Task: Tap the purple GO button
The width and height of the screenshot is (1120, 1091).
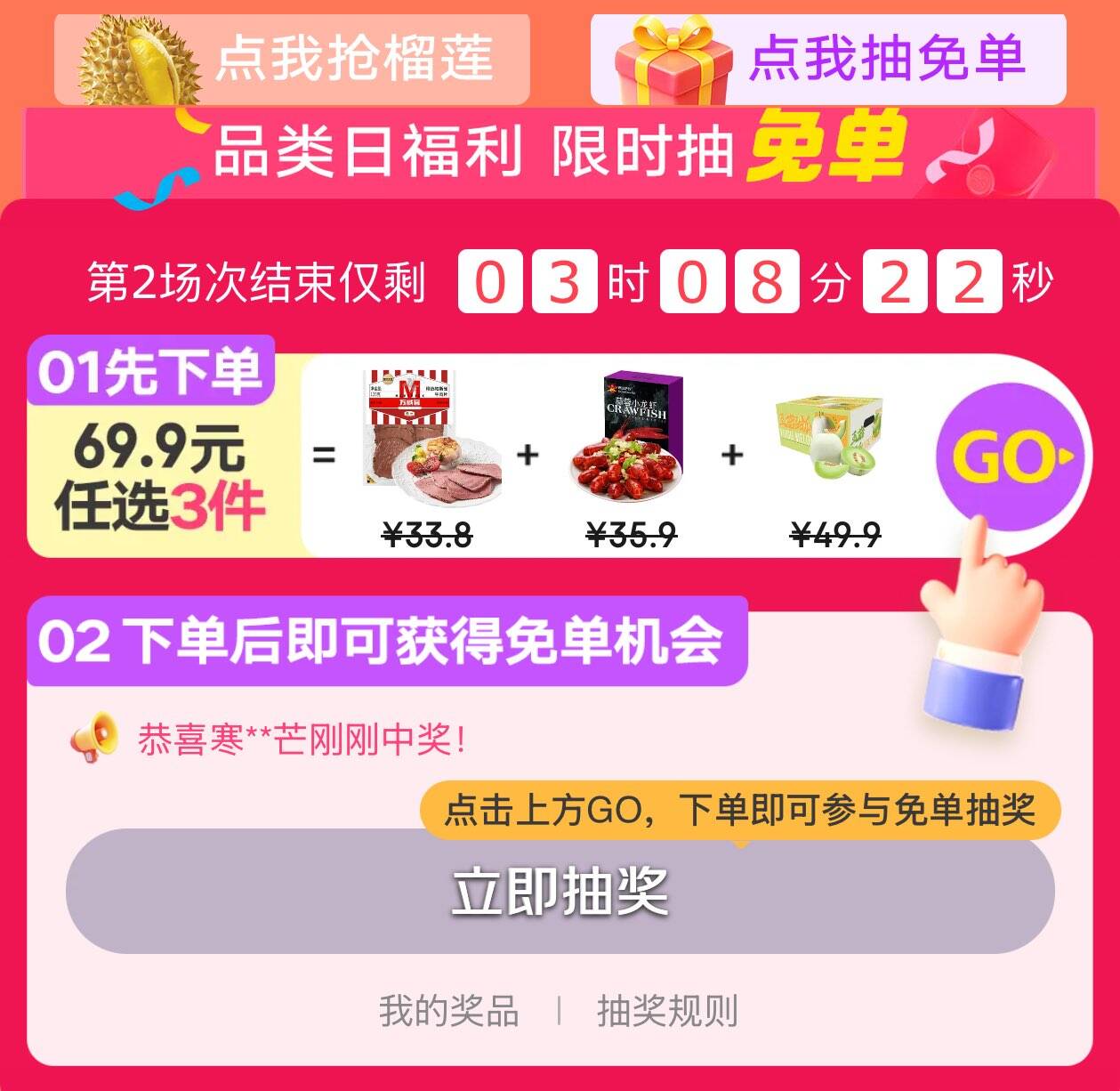Action: (1013, 458)
